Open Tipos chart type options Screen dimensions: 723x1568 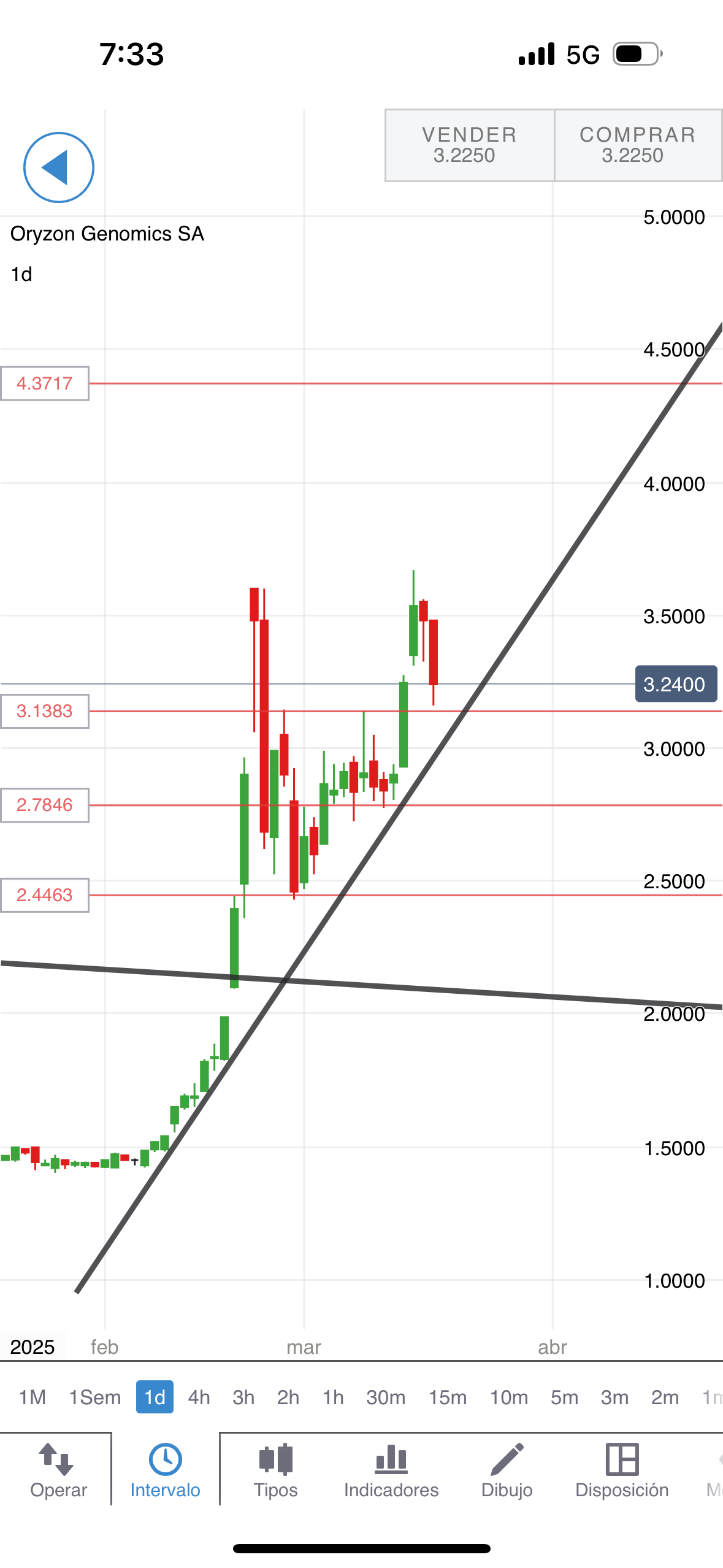click(x=276, y=1470)
